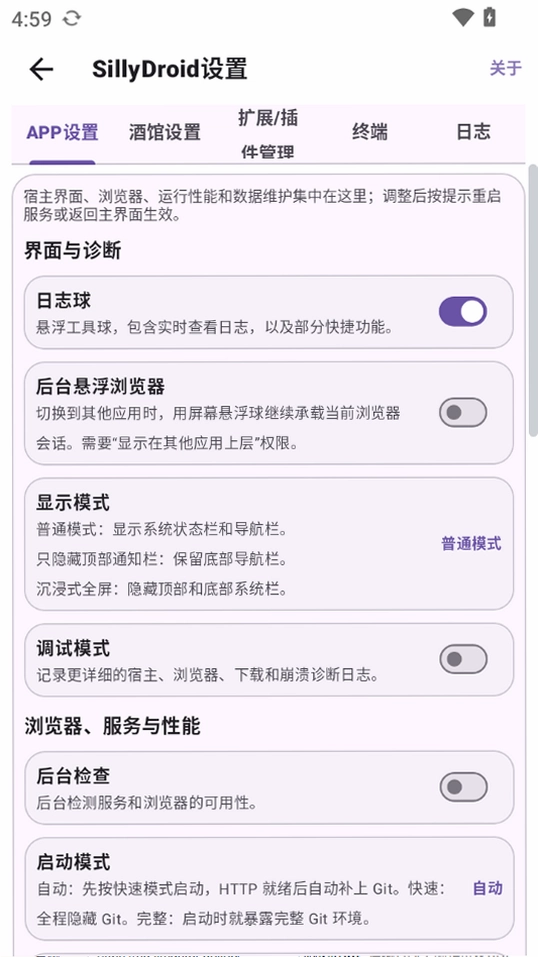Go back using the arrow icon
Viewport: 538px width, 957px height.
(42, 69)
